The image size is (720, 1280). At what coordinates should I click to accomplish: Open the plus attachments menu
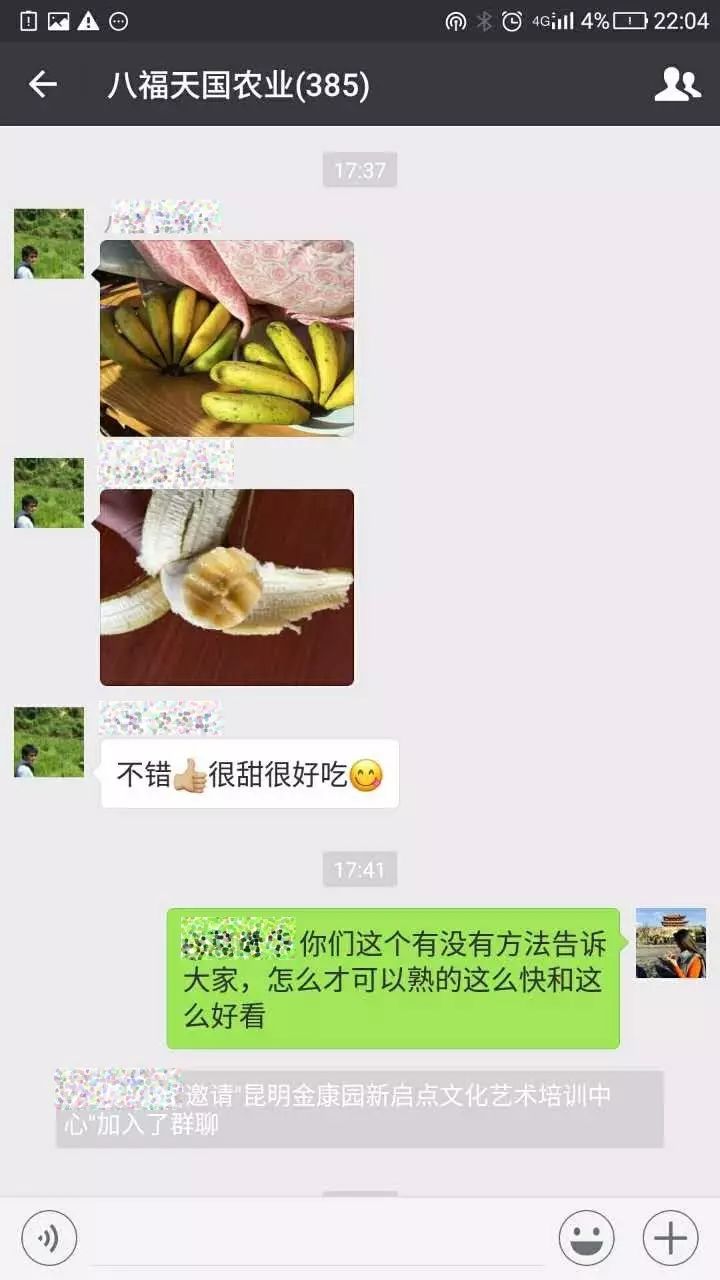click(x=670, y=1238)
